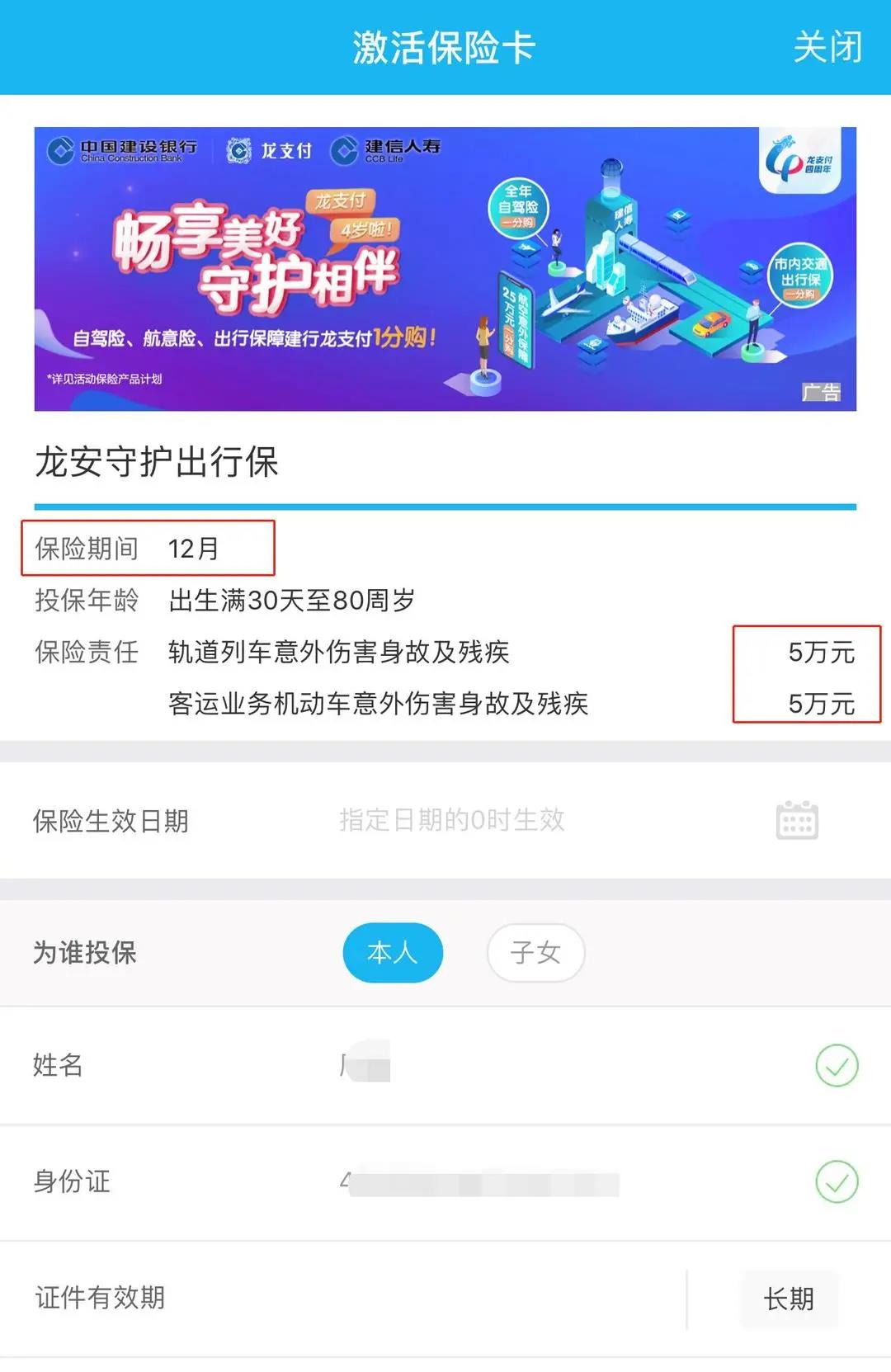Tap the 长期 validity button
The image size is (891, 1372).
pyautogui.click(x=788, y=1299)
